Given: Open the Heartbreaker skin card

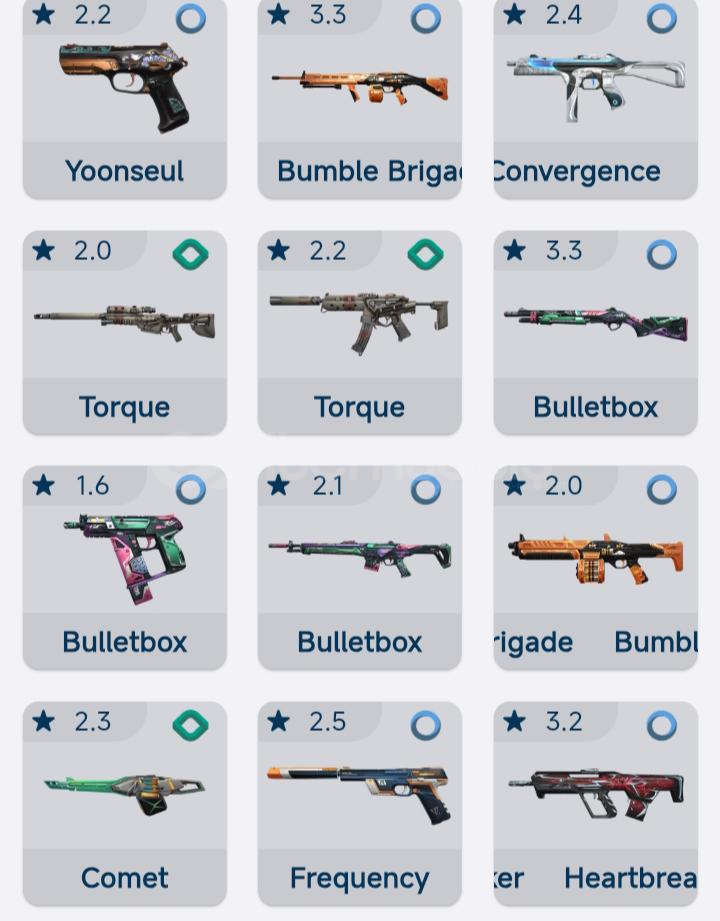Looking at the screenshot, I should tap(595, 803).
